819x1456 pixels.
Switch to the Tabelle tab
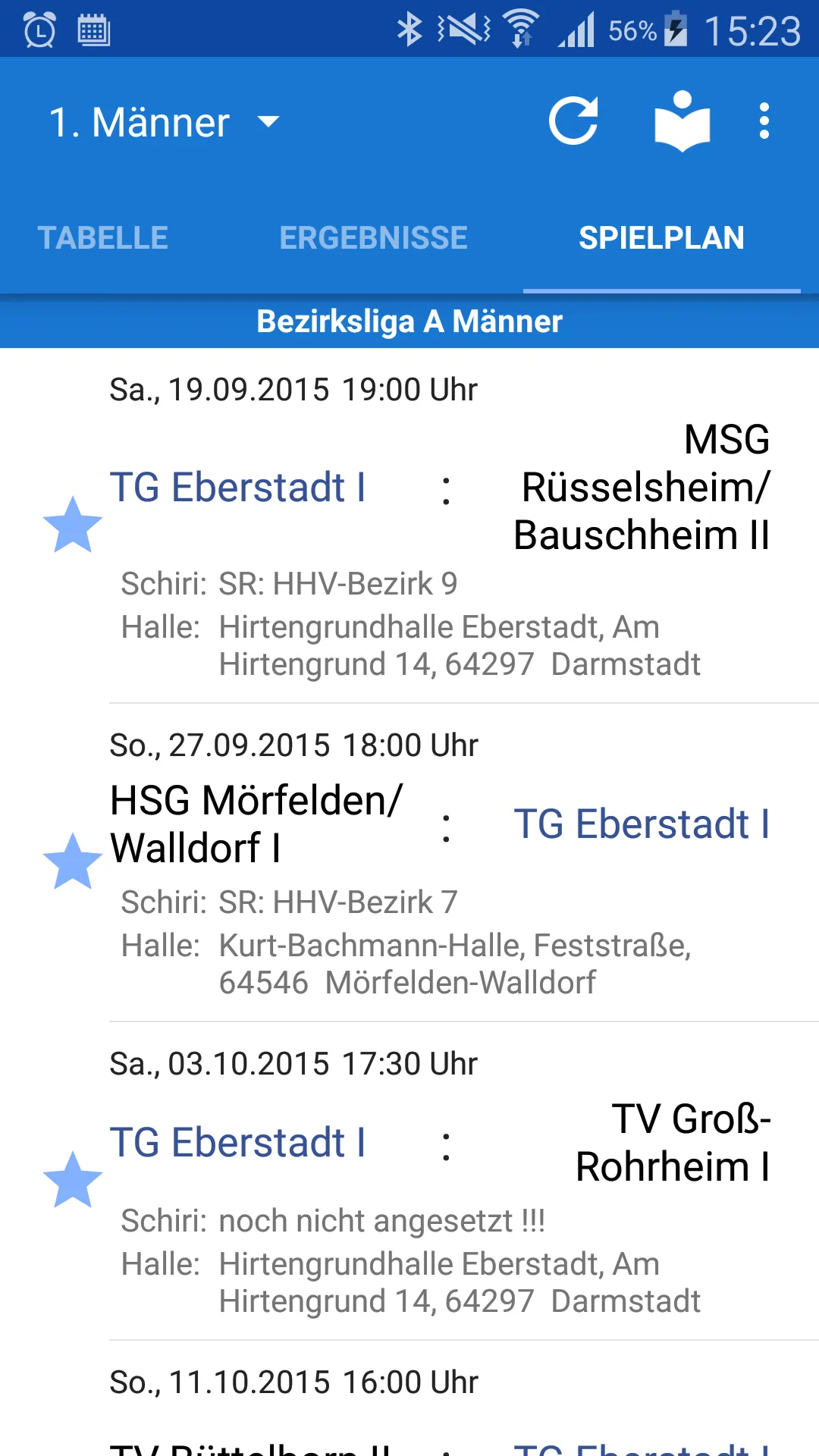pos(103,238)
